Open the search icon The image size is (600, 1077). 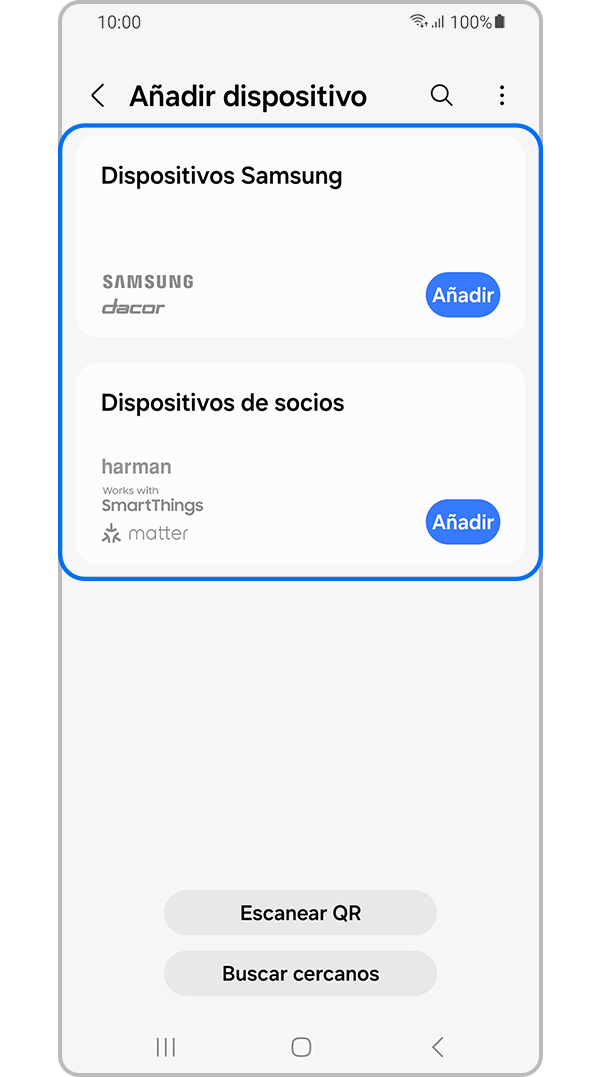coord(441,96)
